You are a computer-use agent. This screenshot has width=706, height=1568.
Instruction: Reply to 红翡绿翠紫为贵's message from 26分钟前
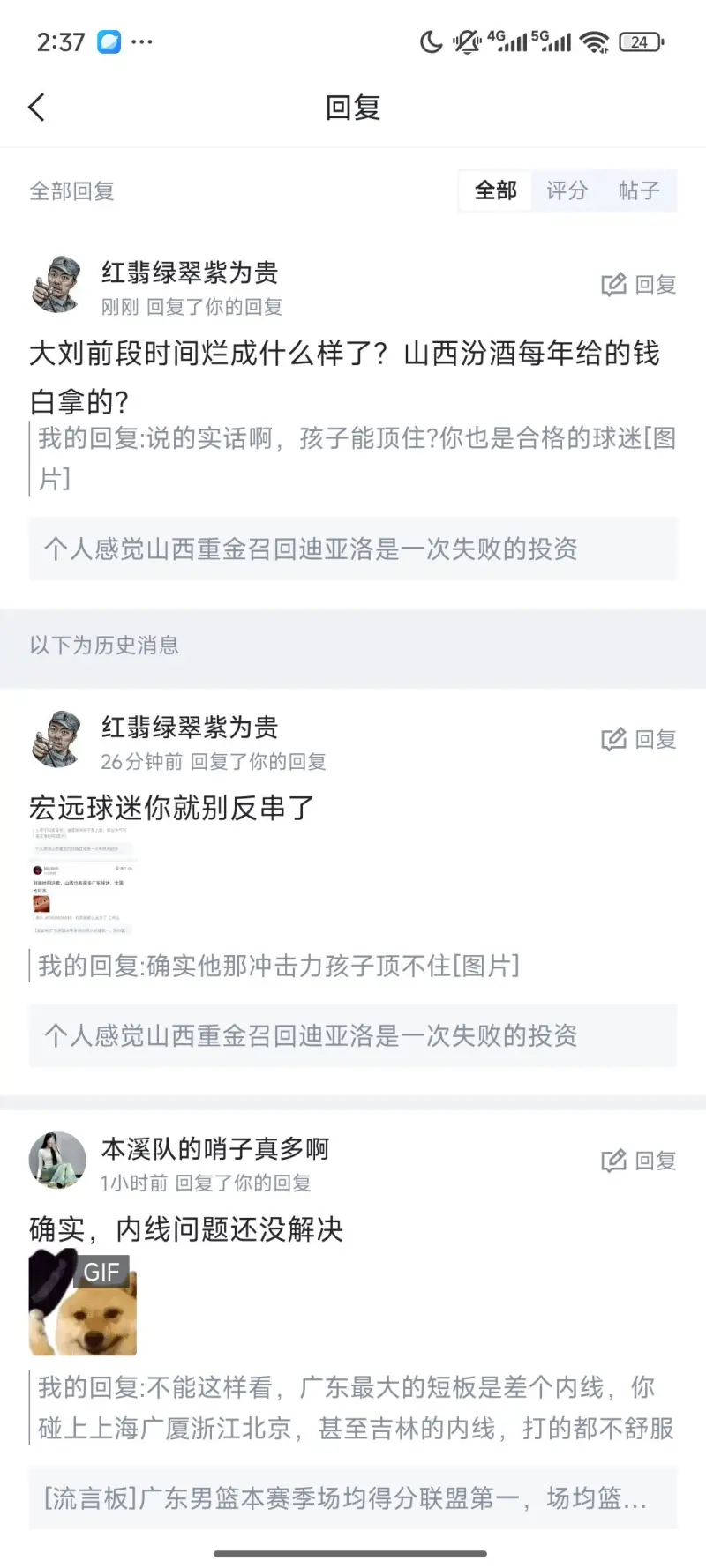(x=639, y=739)
